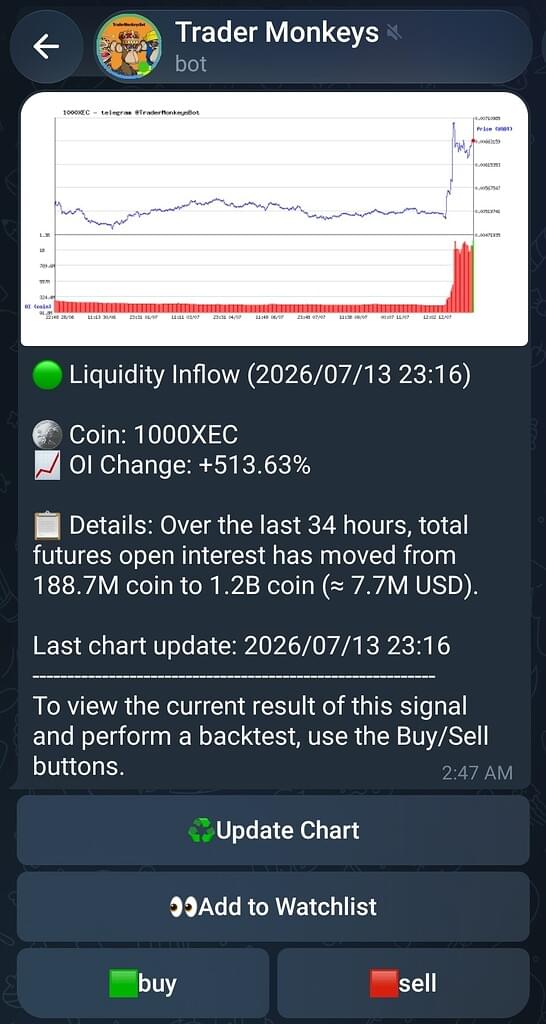The height and width of the screenshot is (1024, 546).
Task: Go back using the arrow button
Action: (x=47, y=46)
